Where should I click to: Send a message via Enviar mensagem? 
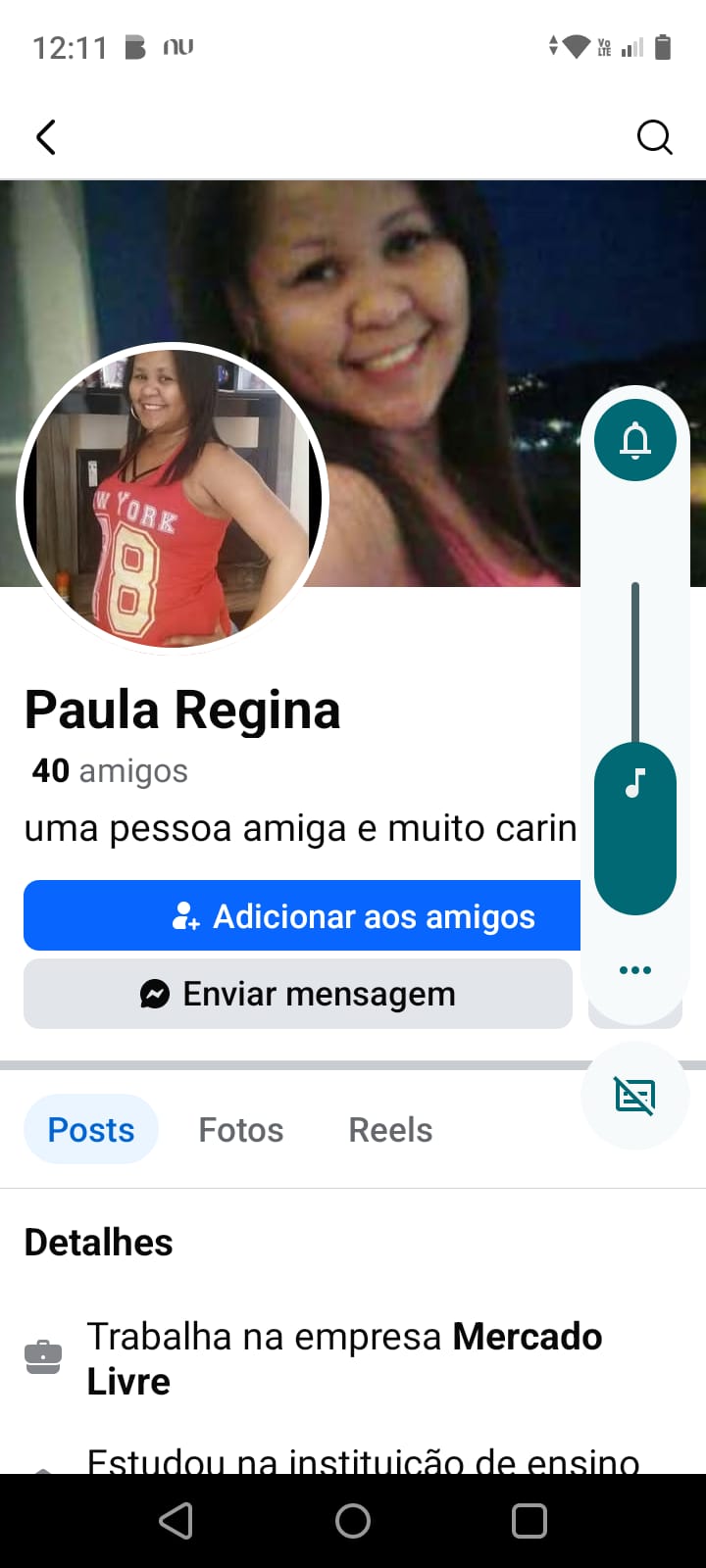point(298,994)
